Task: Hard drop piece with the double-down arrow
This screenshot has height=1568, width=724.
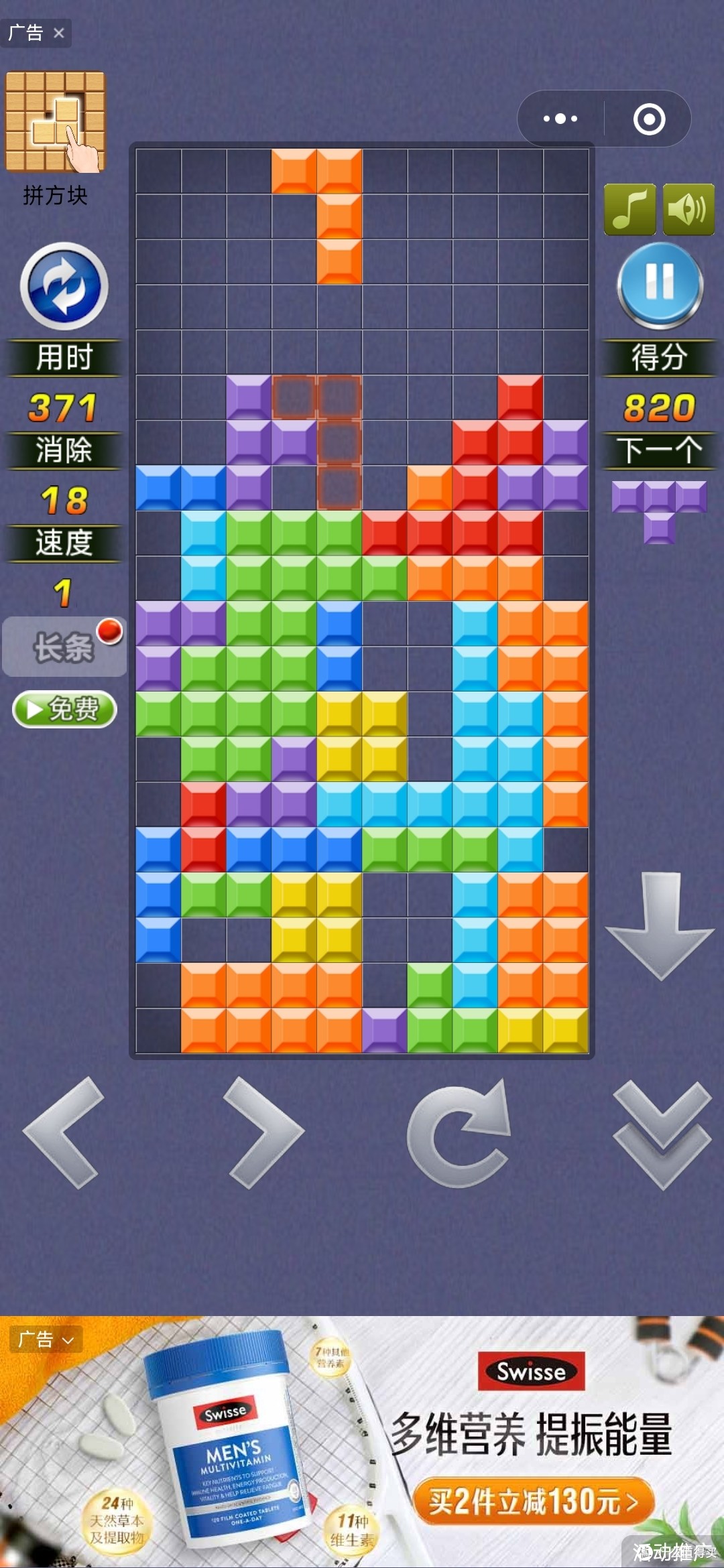Action: (662, 1134)
